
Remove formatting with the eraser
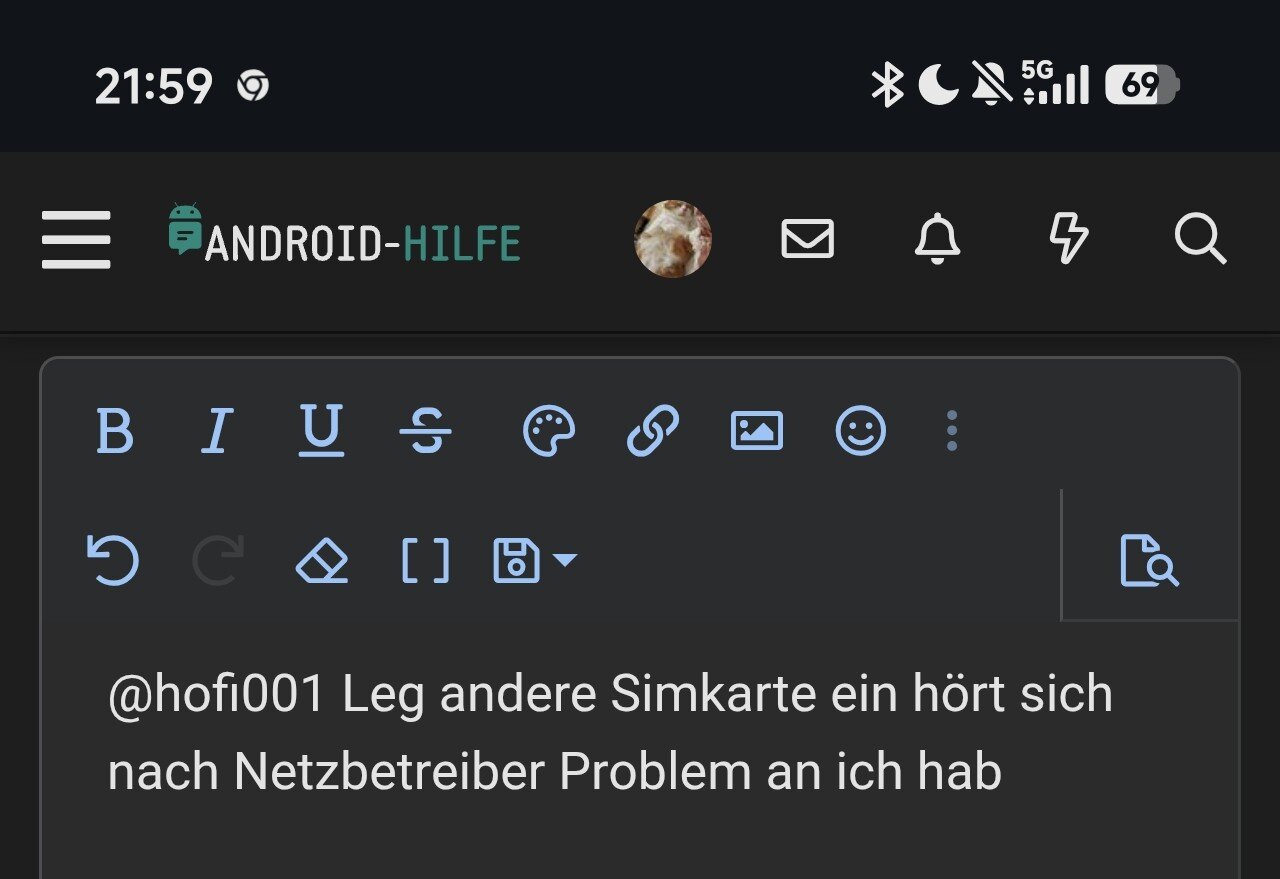click(x=322, y=560)
